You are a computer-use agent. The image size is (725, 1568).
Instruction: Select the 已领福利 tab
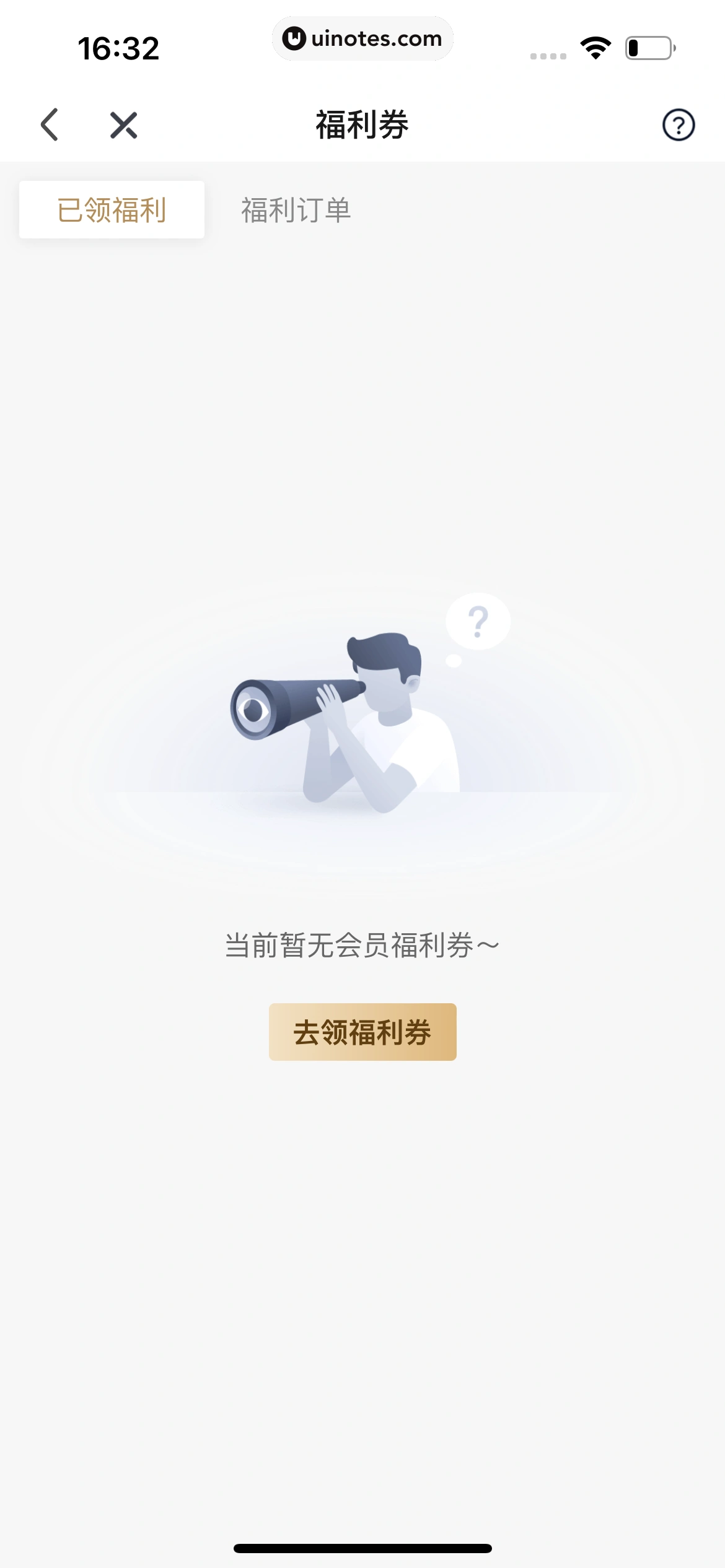[x=112, y=210]
